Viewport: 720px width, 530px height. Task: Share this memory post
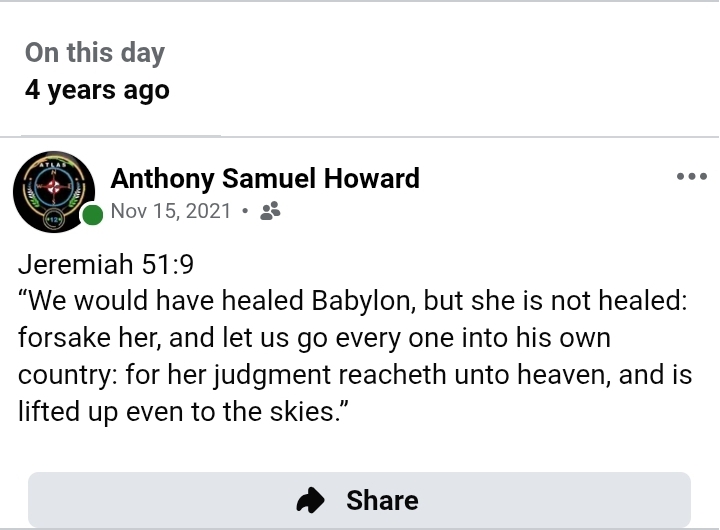359,500
